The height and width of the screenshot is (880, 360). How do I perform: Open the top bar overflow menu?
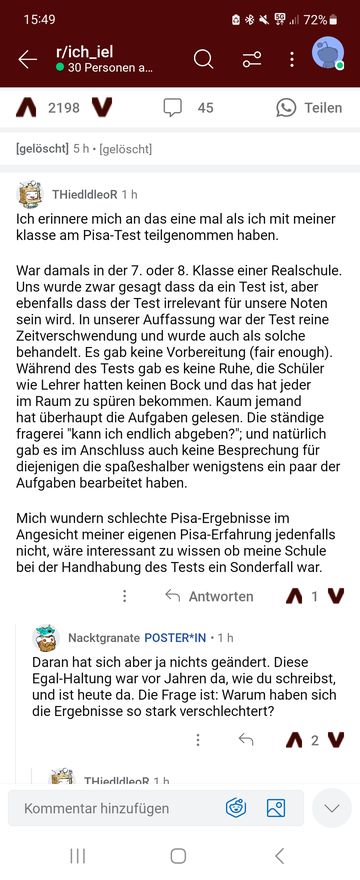click(x=292, y=59)
